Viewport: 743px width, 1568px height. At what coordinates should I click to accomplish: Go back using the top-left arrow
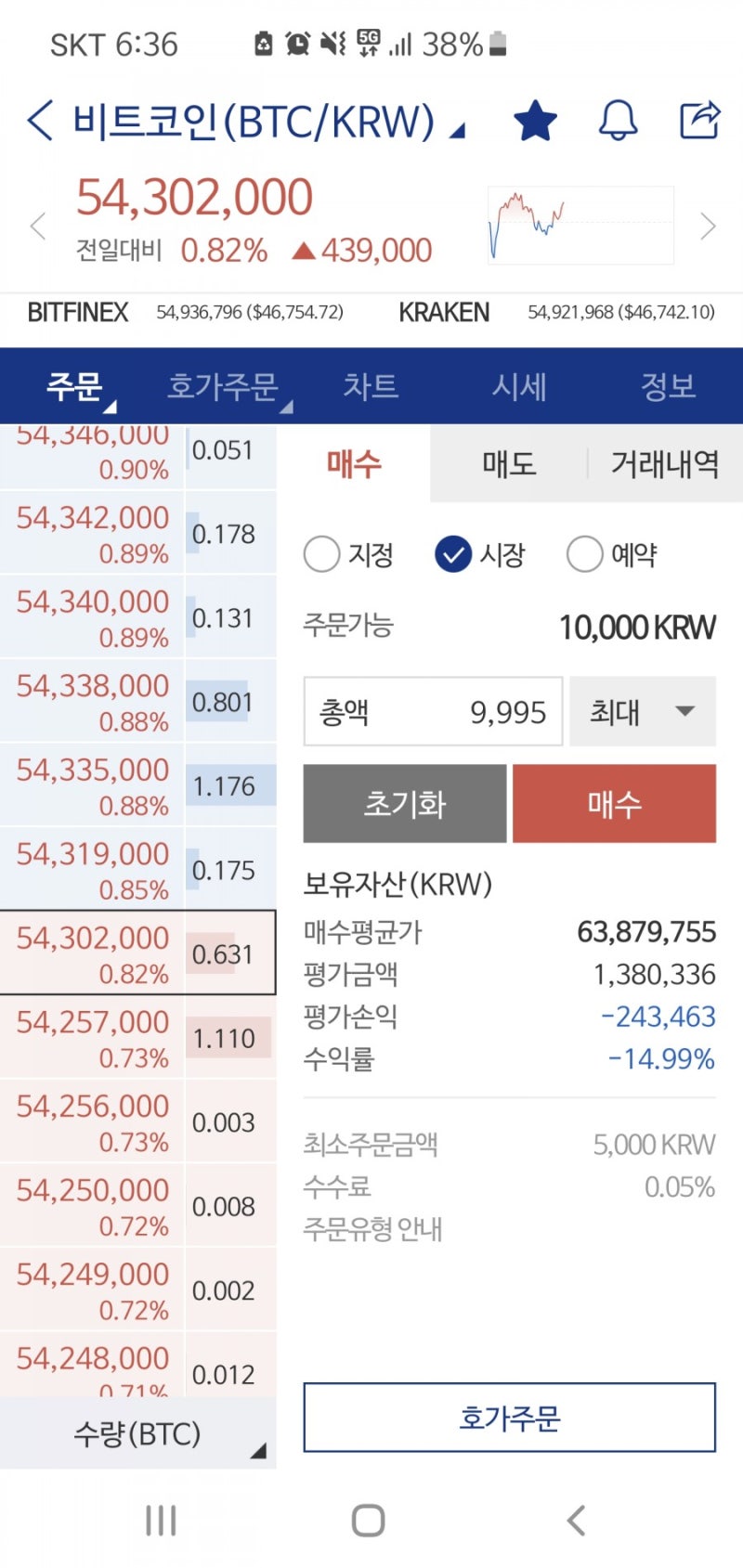[40, 122]
